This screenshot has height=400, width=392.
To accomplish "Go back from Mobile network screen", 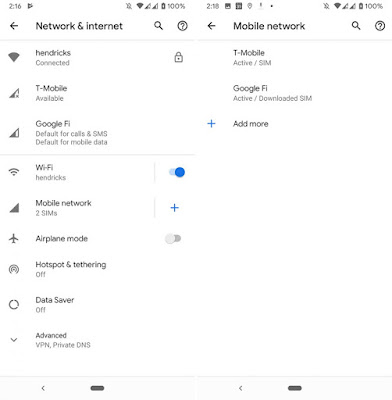I will [212, 26].
